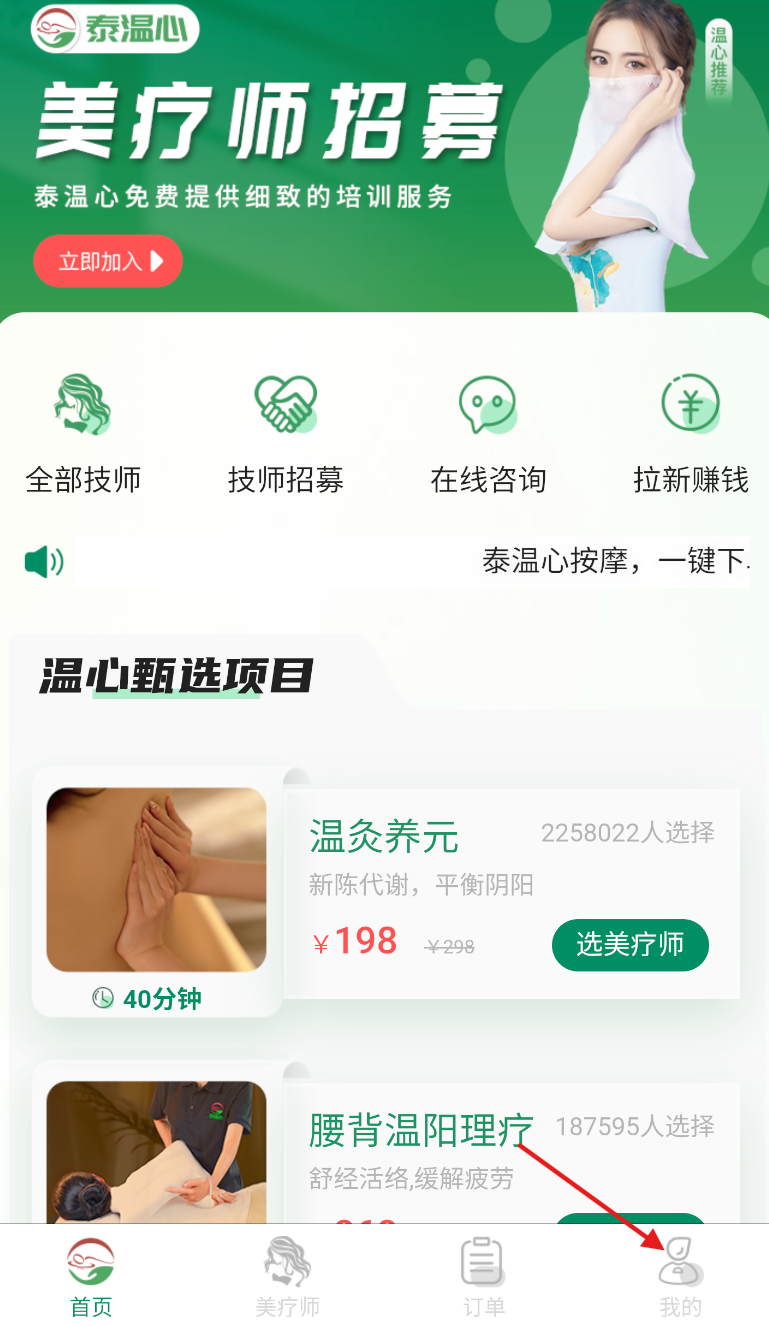
Task: Switch to the 首页 tab
Action: (x=91, y=1276)
